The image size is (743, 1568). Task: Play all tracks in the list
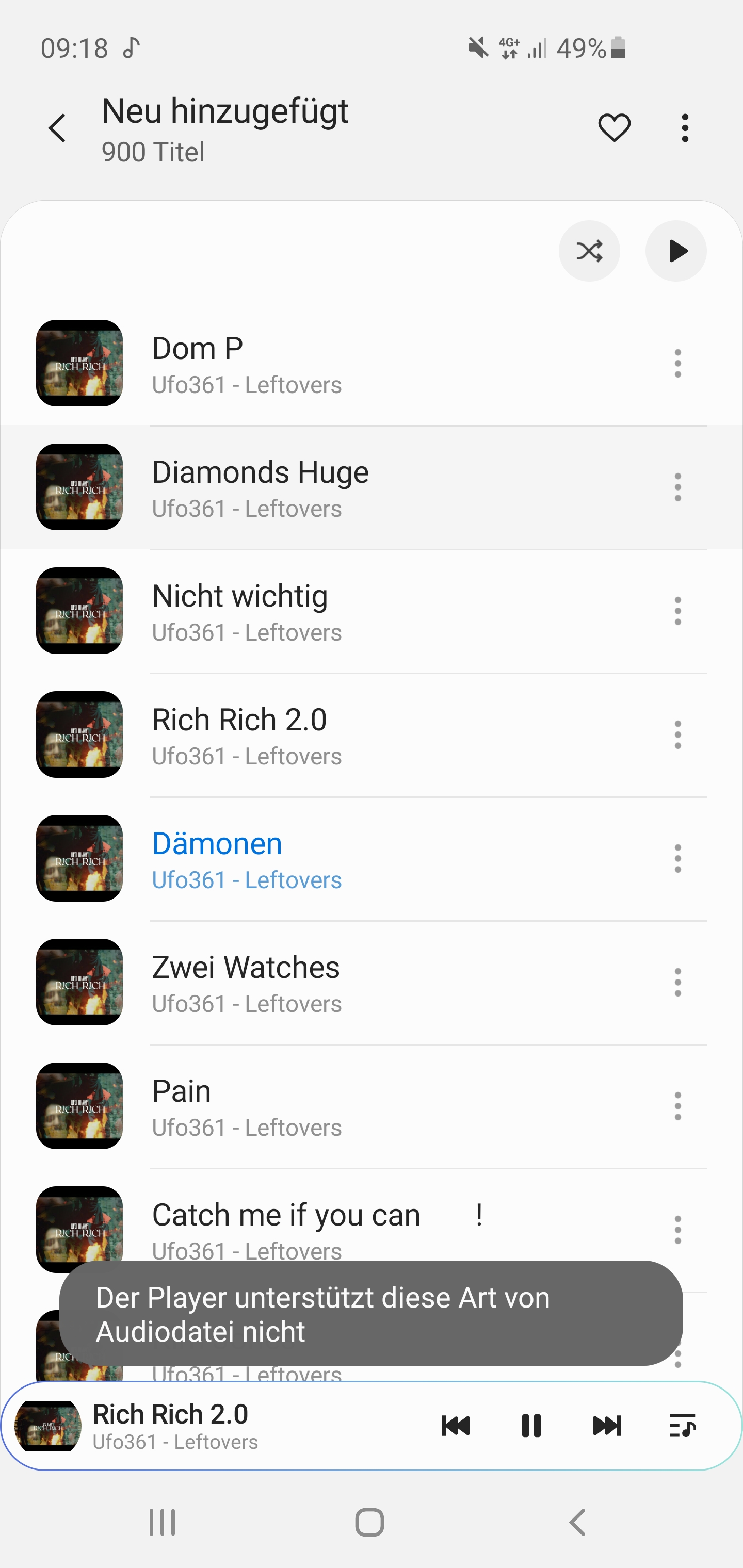click(676, 251)
